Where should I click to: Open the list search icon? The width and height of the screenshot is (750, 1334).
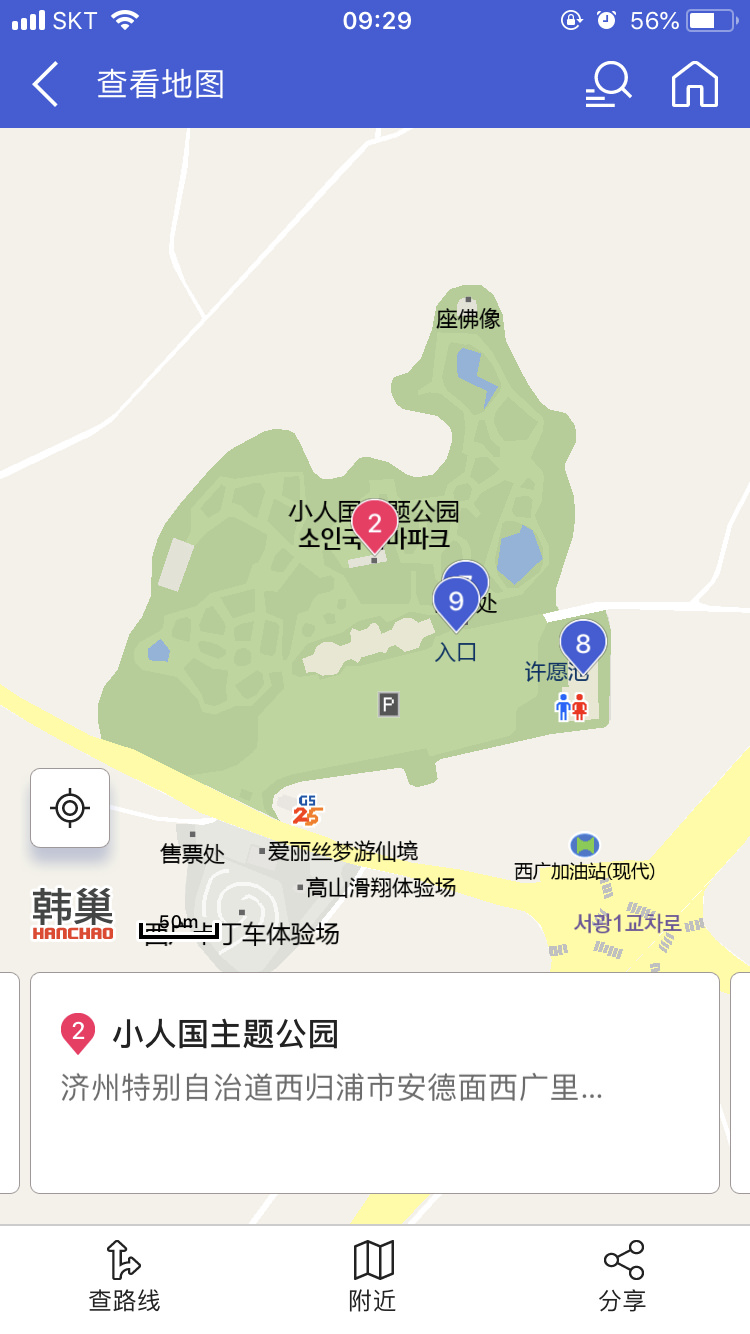click(608, 84)
